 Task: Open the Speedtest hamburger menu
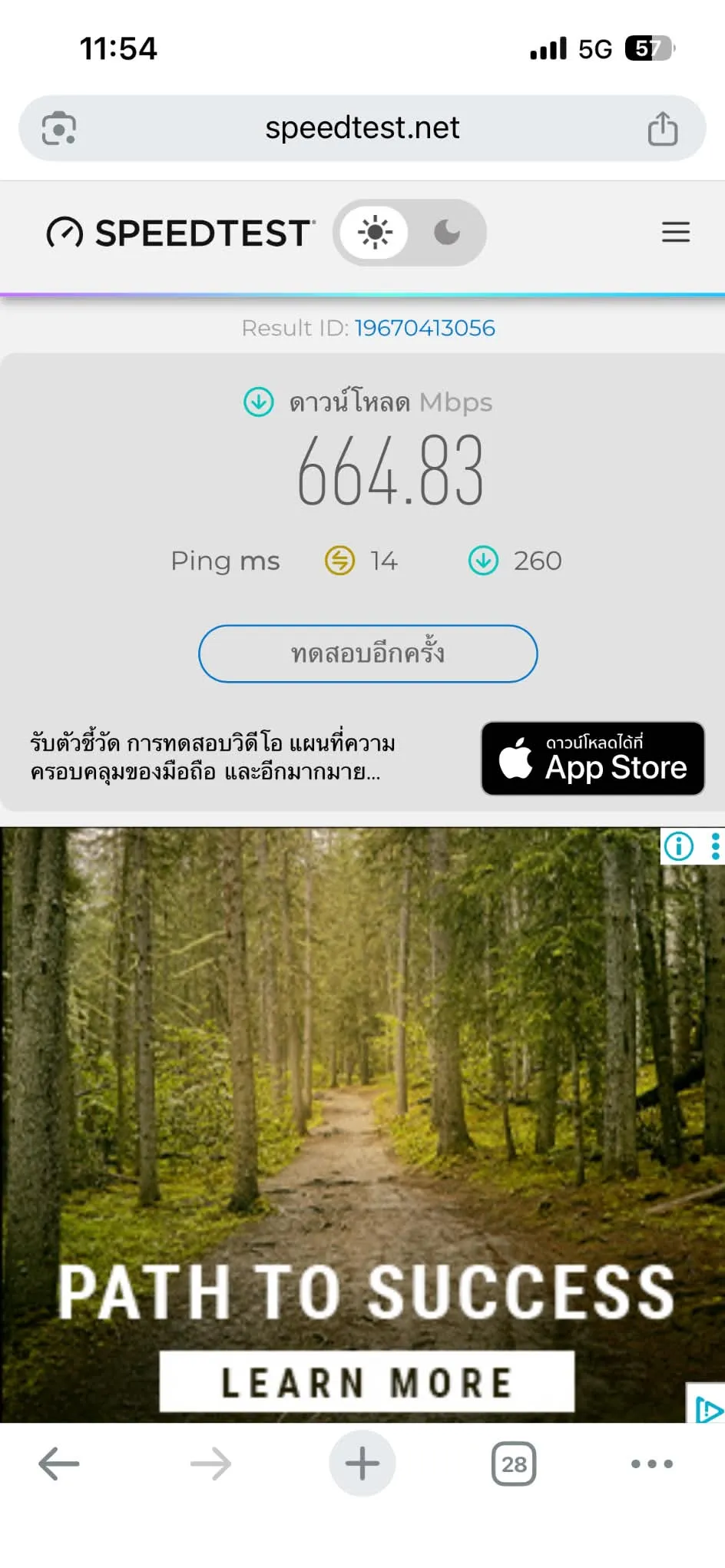point(676,232)
